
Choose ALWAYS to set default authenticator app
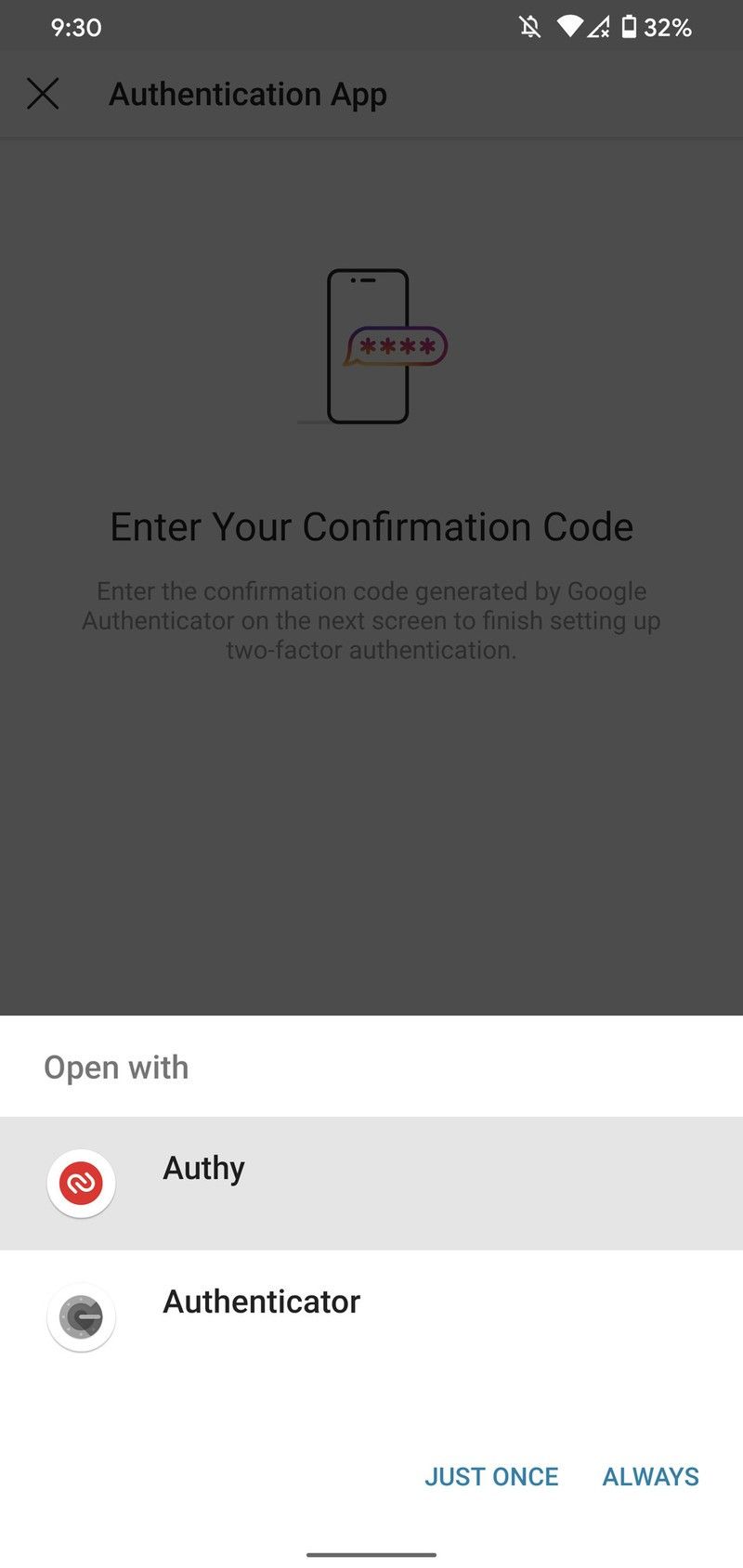coord(649,1476)
